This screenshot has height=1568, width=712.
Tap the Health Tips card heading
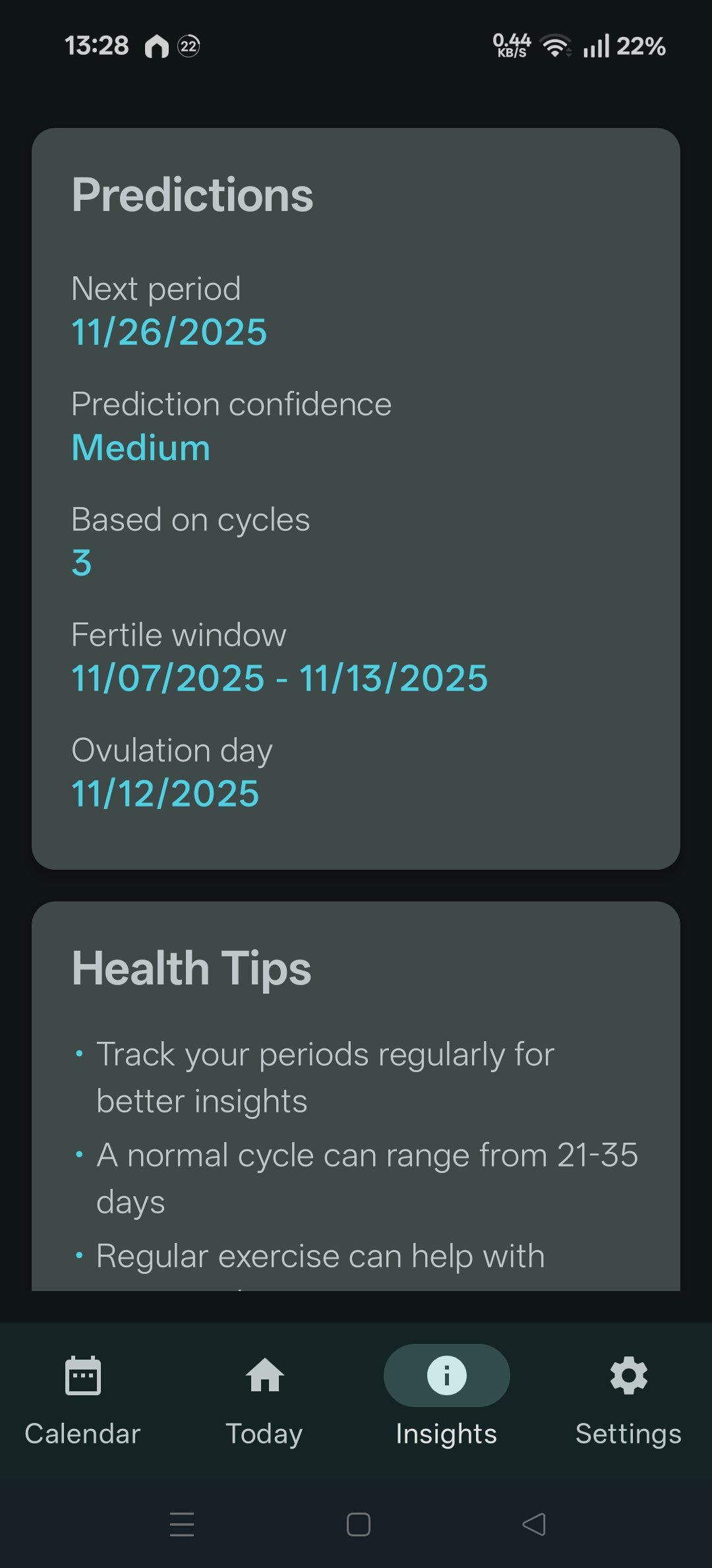click(191, 967)
